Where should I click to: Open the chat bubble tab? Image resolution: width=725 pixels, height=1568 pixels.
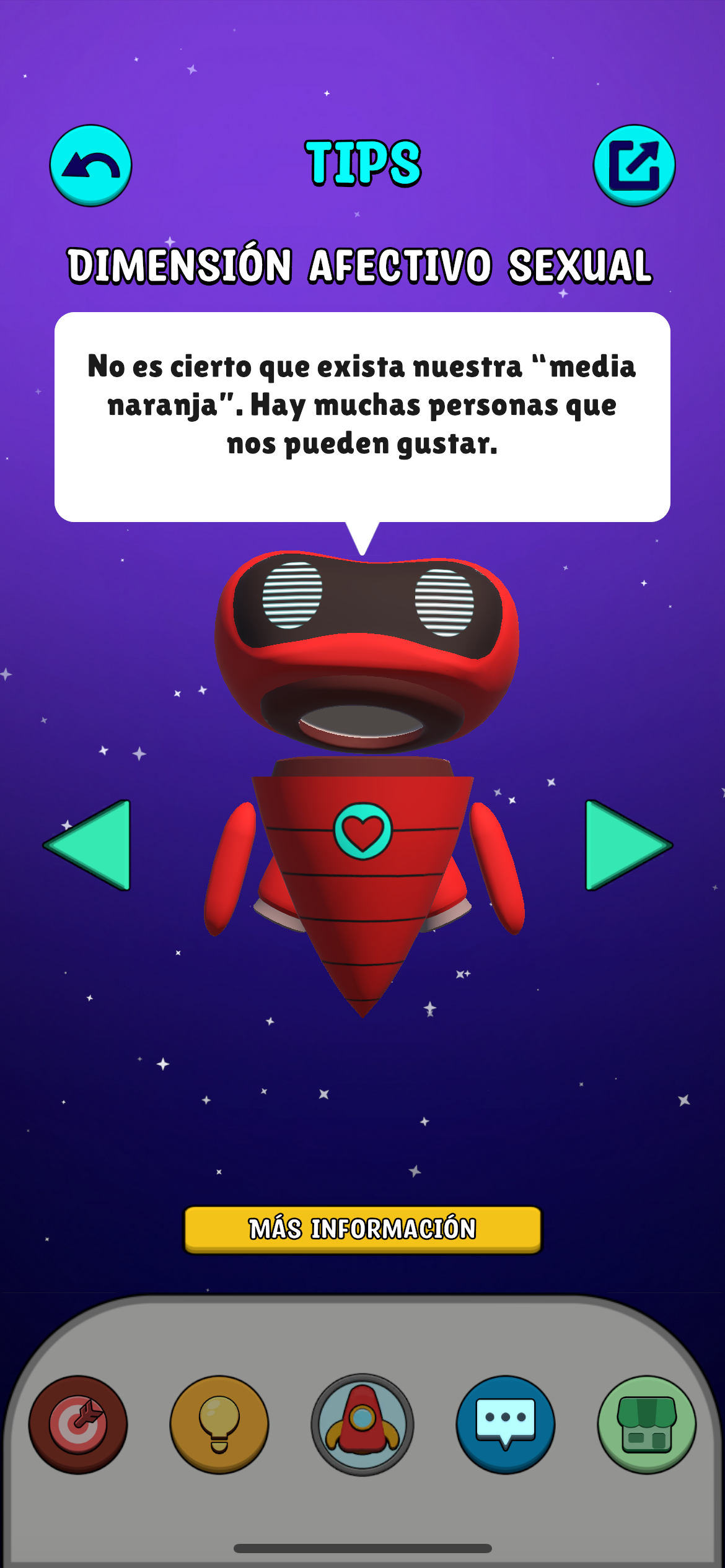[x=505, y=1424]
